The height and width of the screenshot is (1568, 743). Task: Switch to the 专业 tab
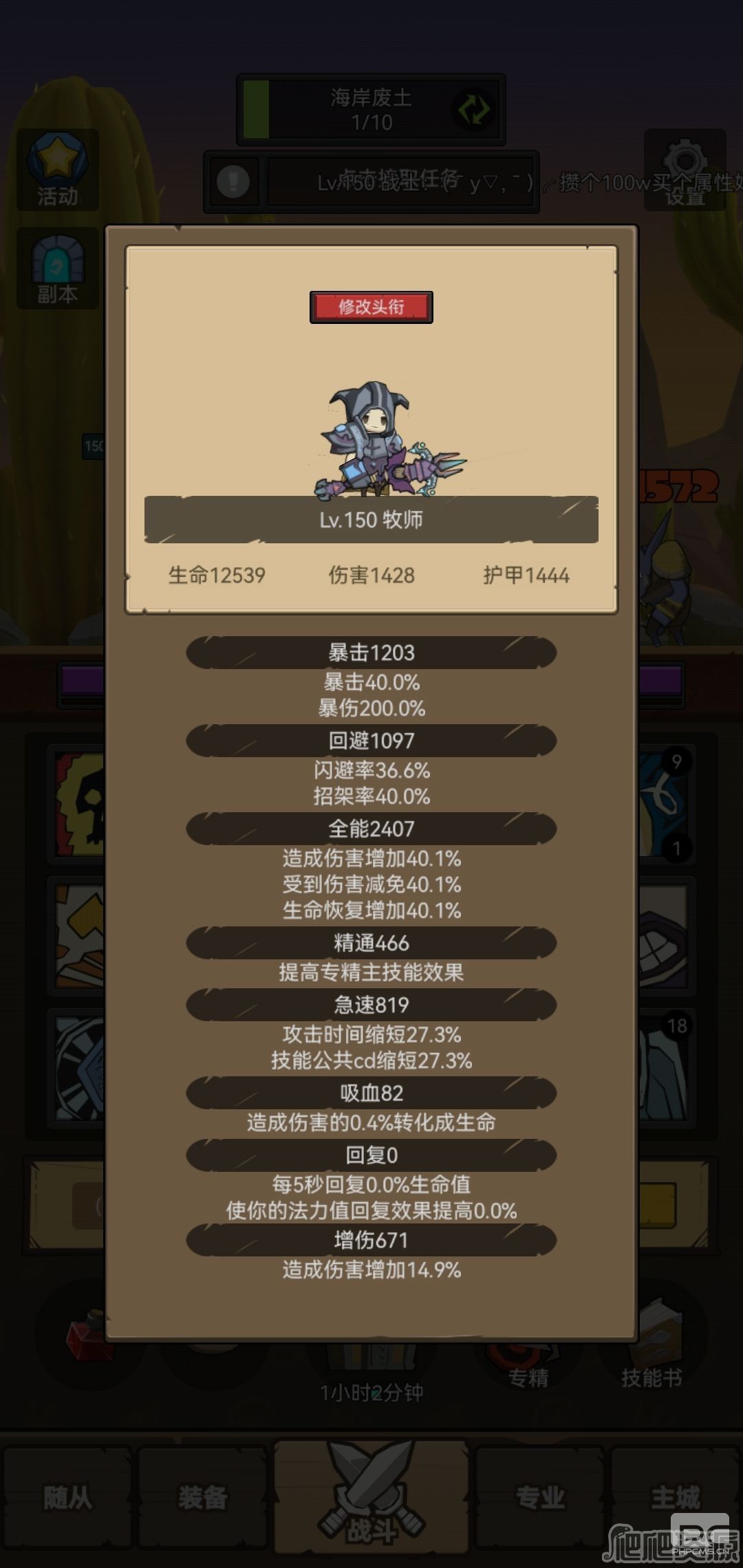pyautogui.click(x=540, y=1497)
